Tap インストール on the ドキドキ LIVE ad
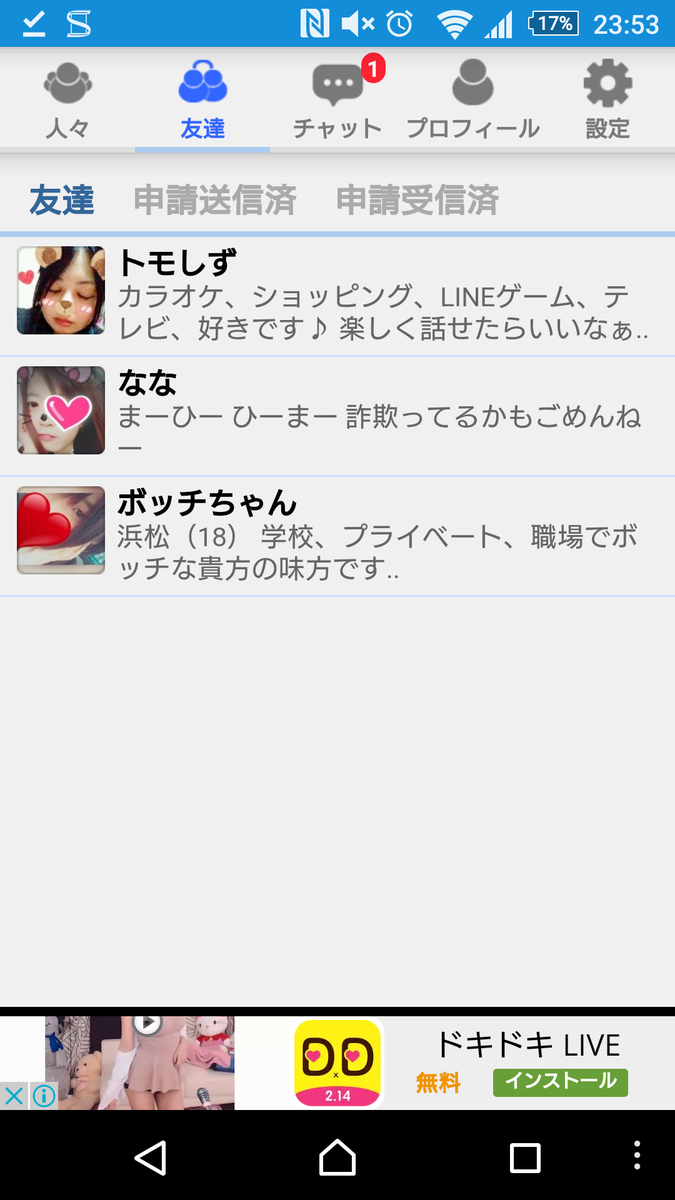The height and width of the screenshot is (1200, 675). coord(560,1081)
